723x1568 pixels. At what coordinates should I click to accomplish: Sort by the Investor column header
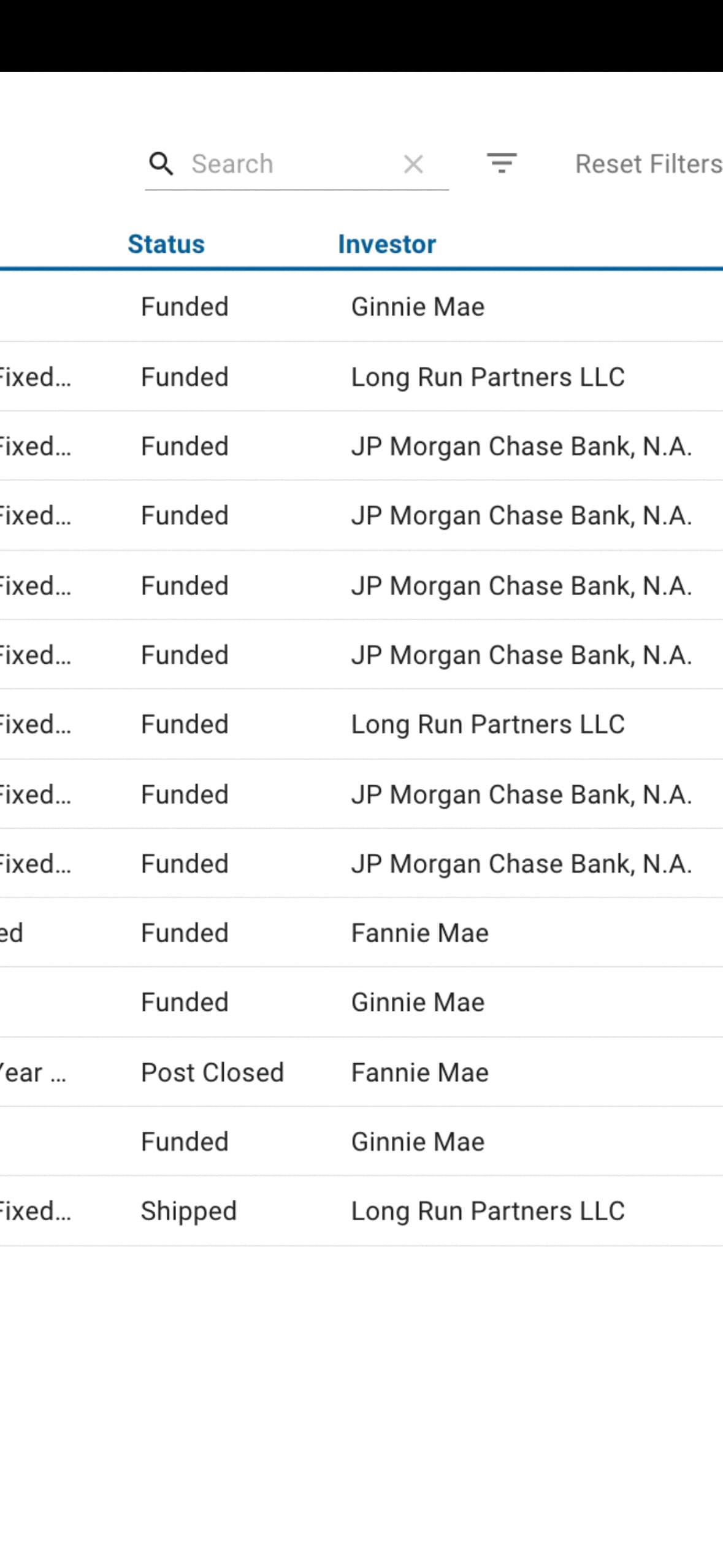tap(386, 244)
